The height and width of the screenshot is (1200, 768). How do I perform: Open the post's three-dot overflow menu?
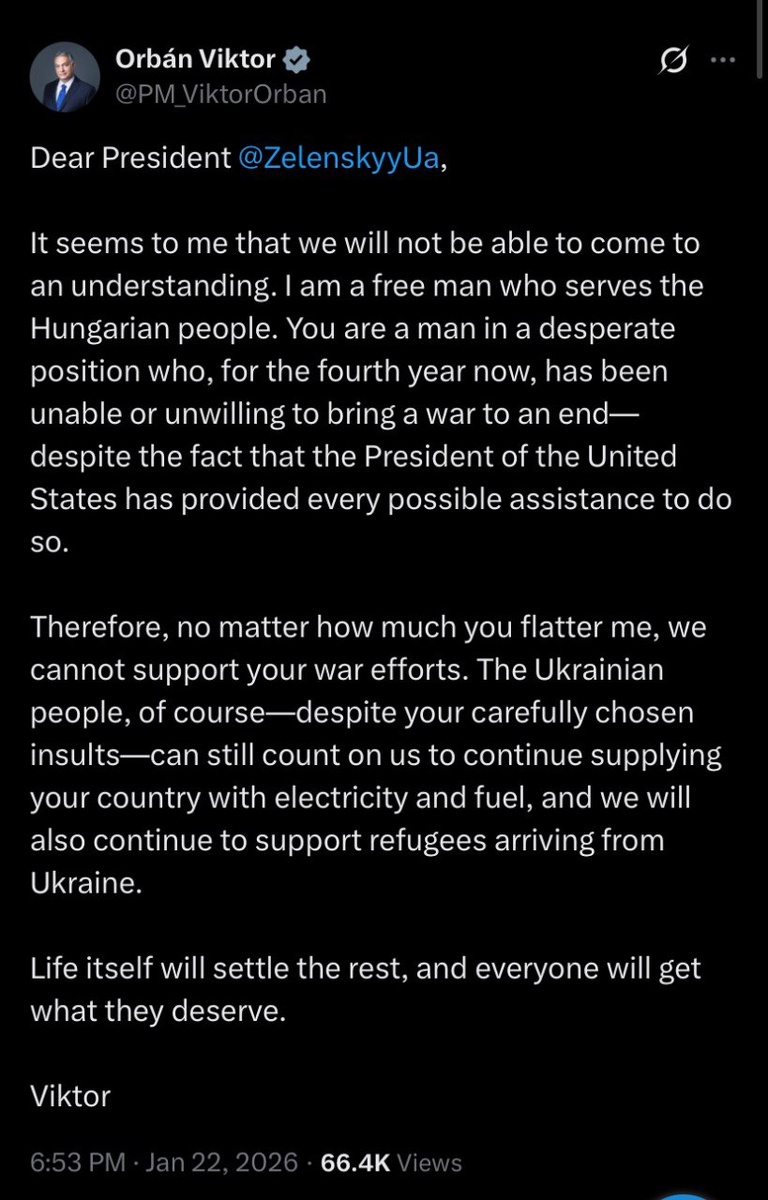[x=722, y=60]
